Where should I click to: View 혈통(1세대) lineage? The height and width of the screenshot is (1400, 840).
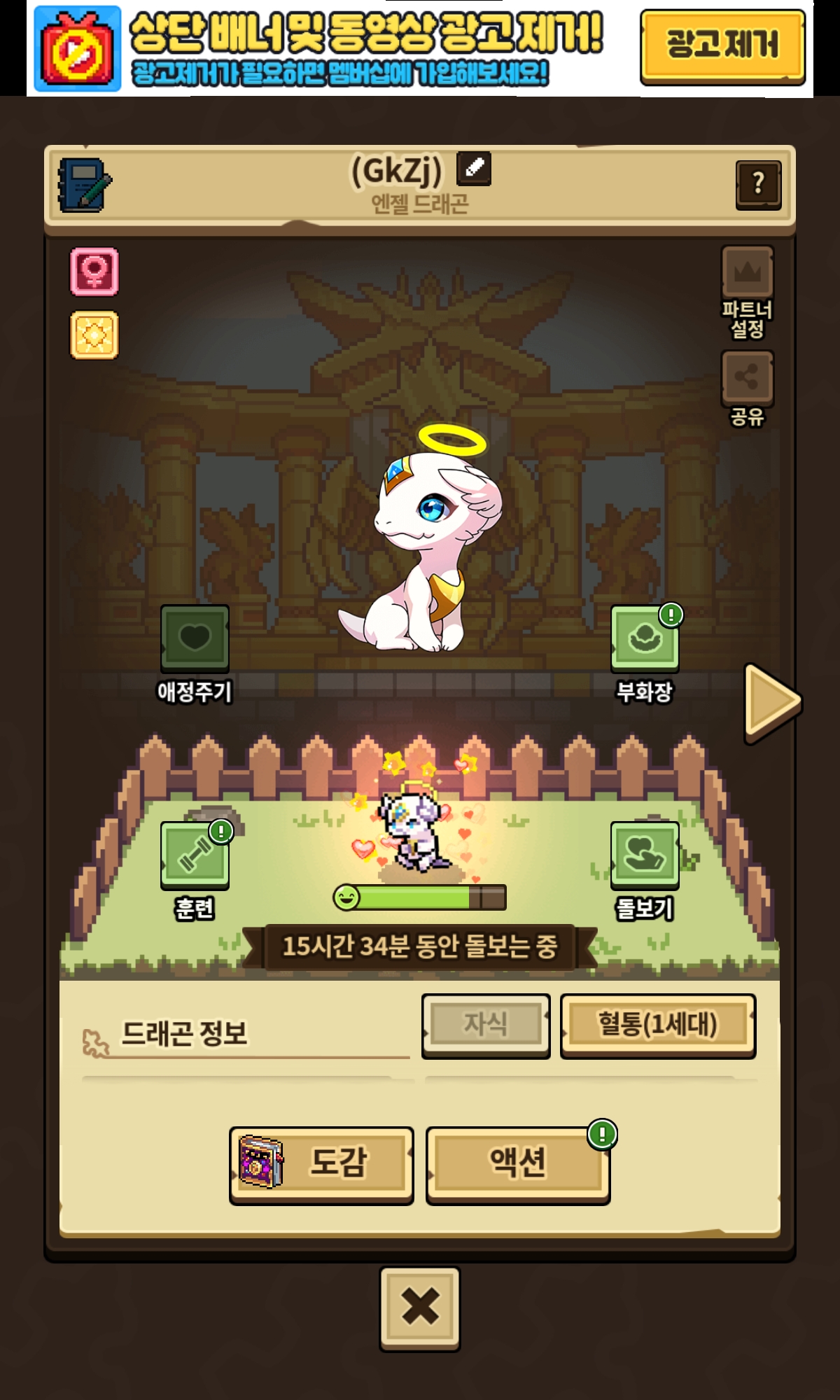click(657, 1025)
